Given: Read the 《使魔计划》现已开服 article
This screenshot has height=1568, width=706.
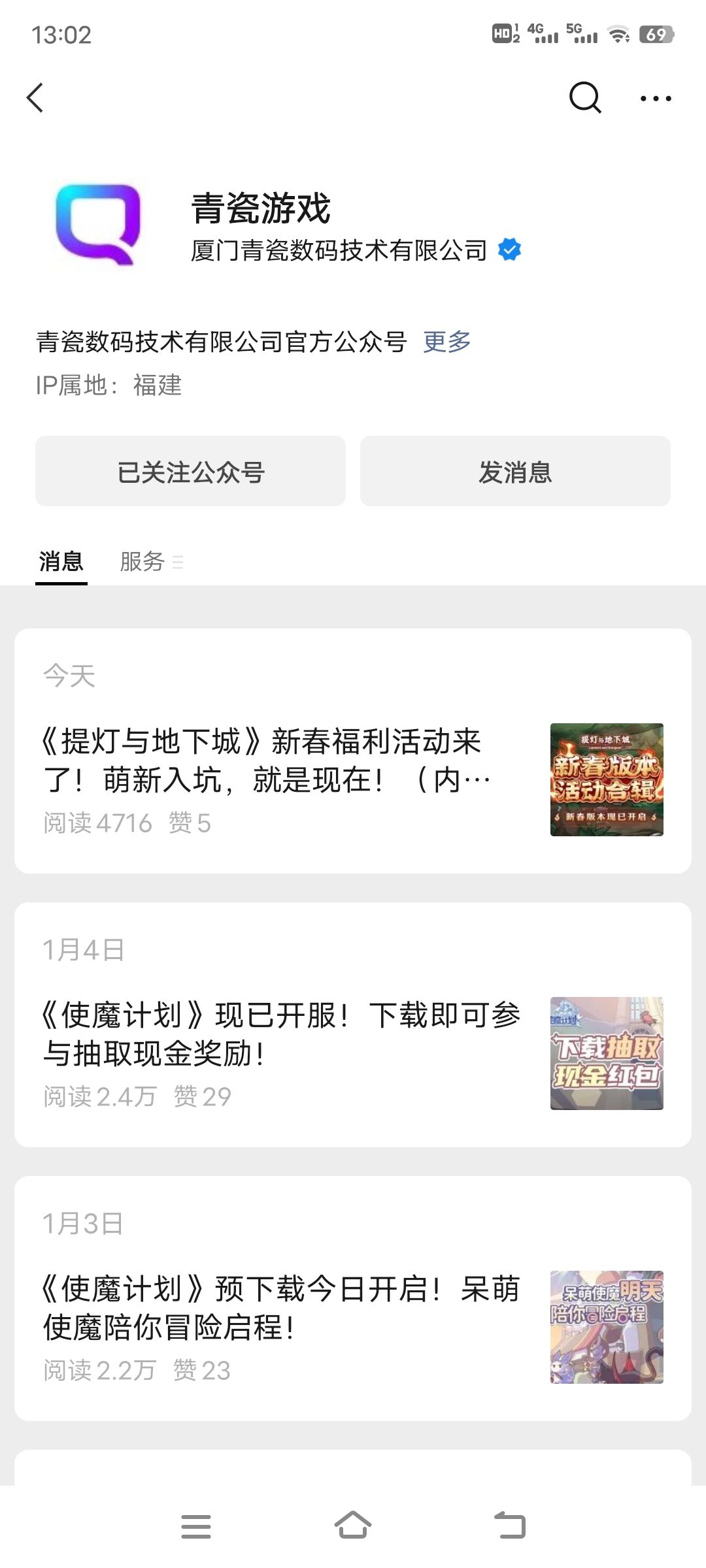Looking at the screenshot, I should click(x=281, y=1034).
